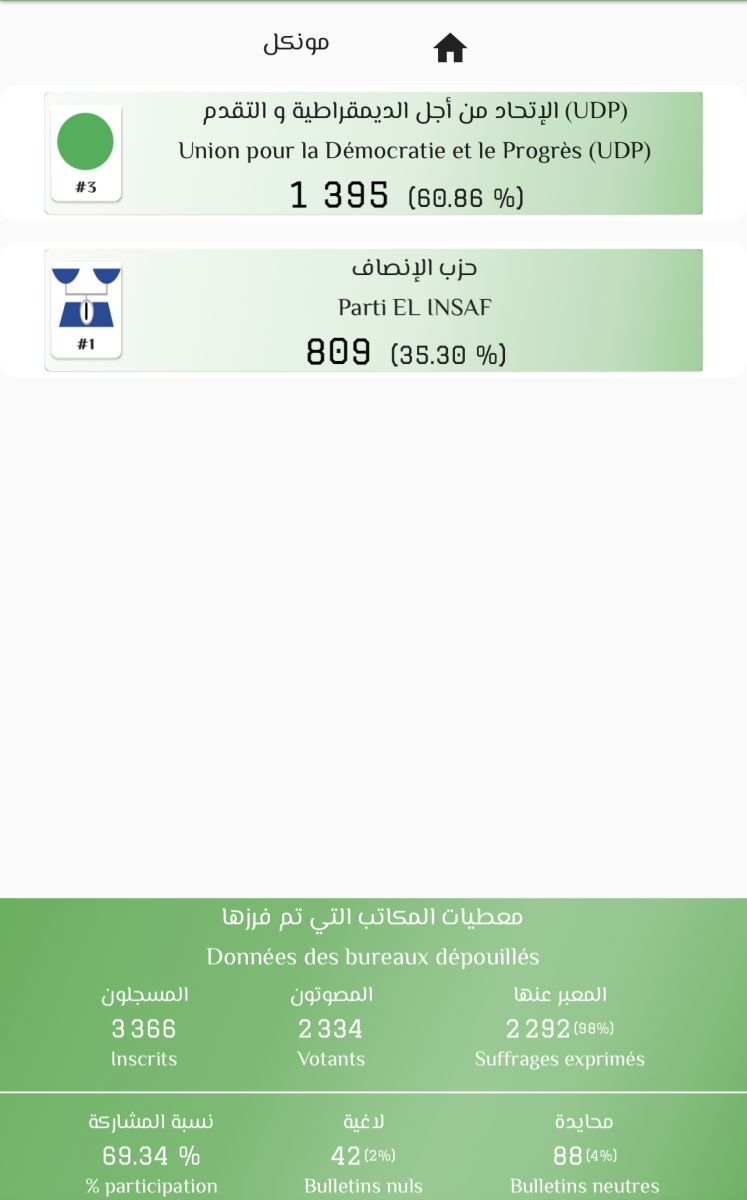747x1200 pixels.
Task: Tap the home icon in the header
Action: [x=450, y=48]
